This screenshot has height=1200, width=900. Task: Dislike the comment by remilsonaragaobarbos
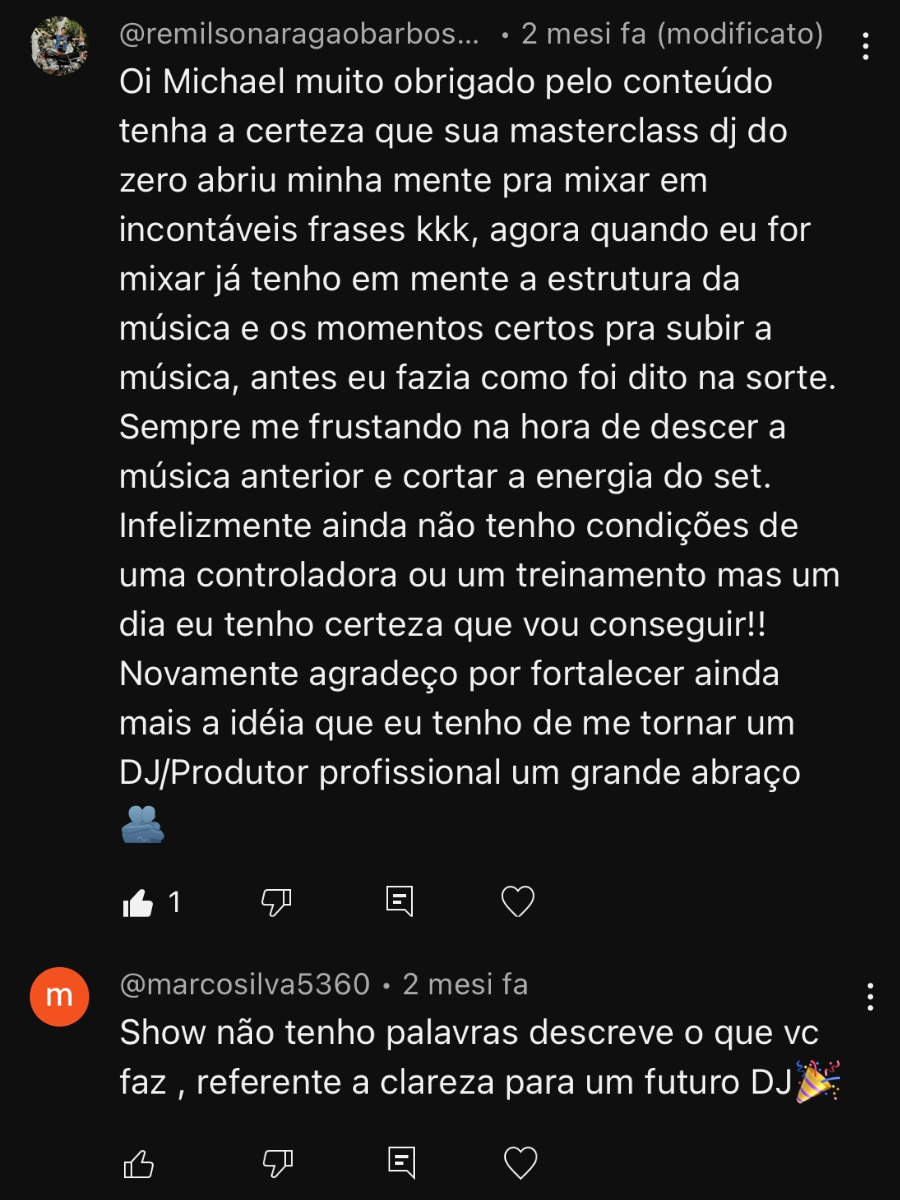pyautogui.click(x=276, y=903)
